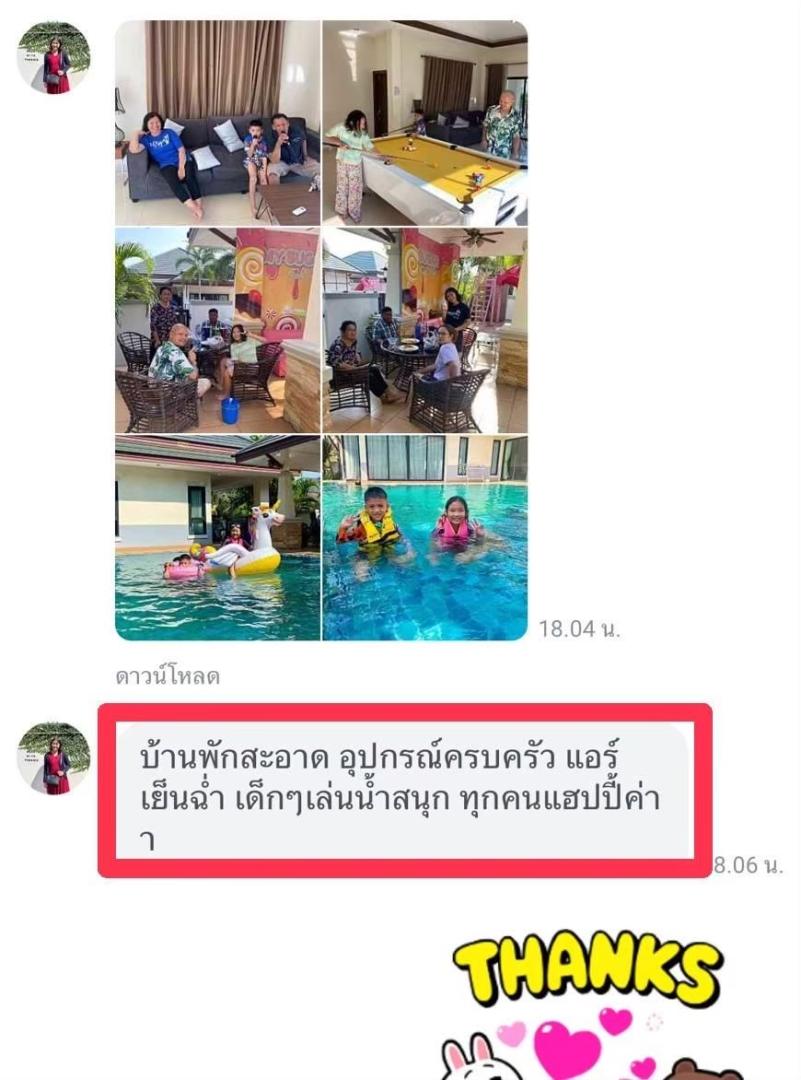The height and width of the screenshot is (1080, 801).
Task: Tap the ดาวน์โหลด download link
Action: (167, 677)
